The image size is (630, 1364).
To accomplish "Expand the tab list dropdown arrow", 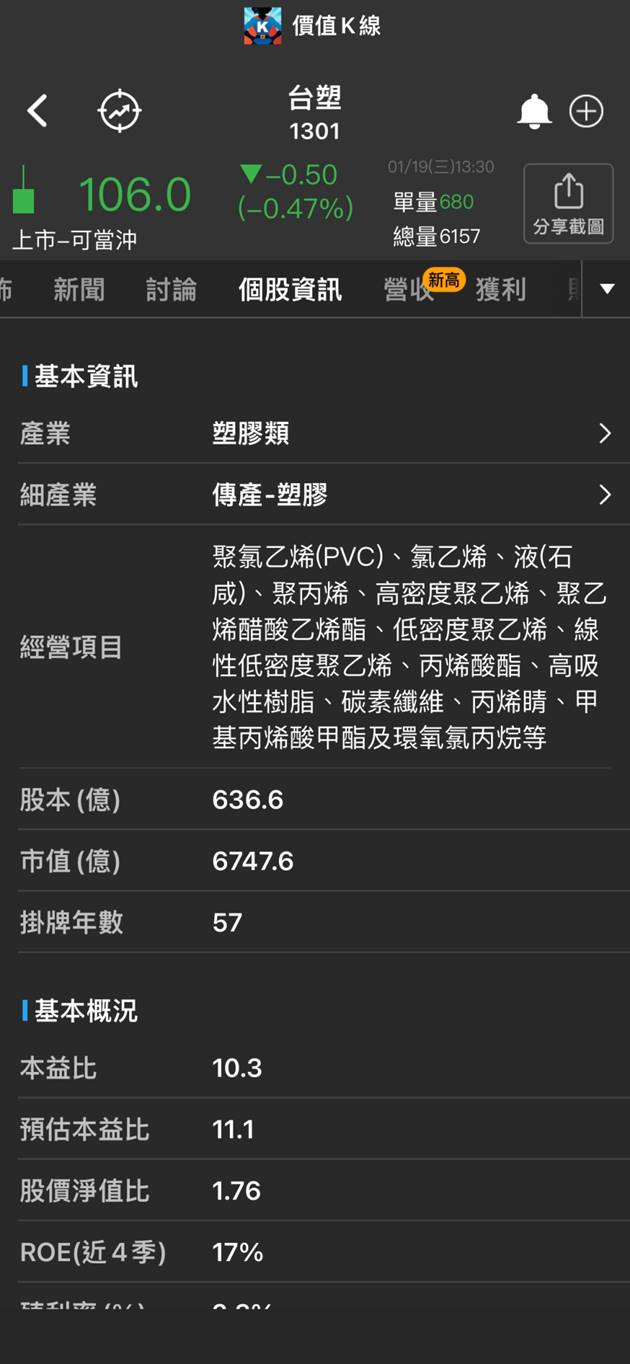I will 606,289.
